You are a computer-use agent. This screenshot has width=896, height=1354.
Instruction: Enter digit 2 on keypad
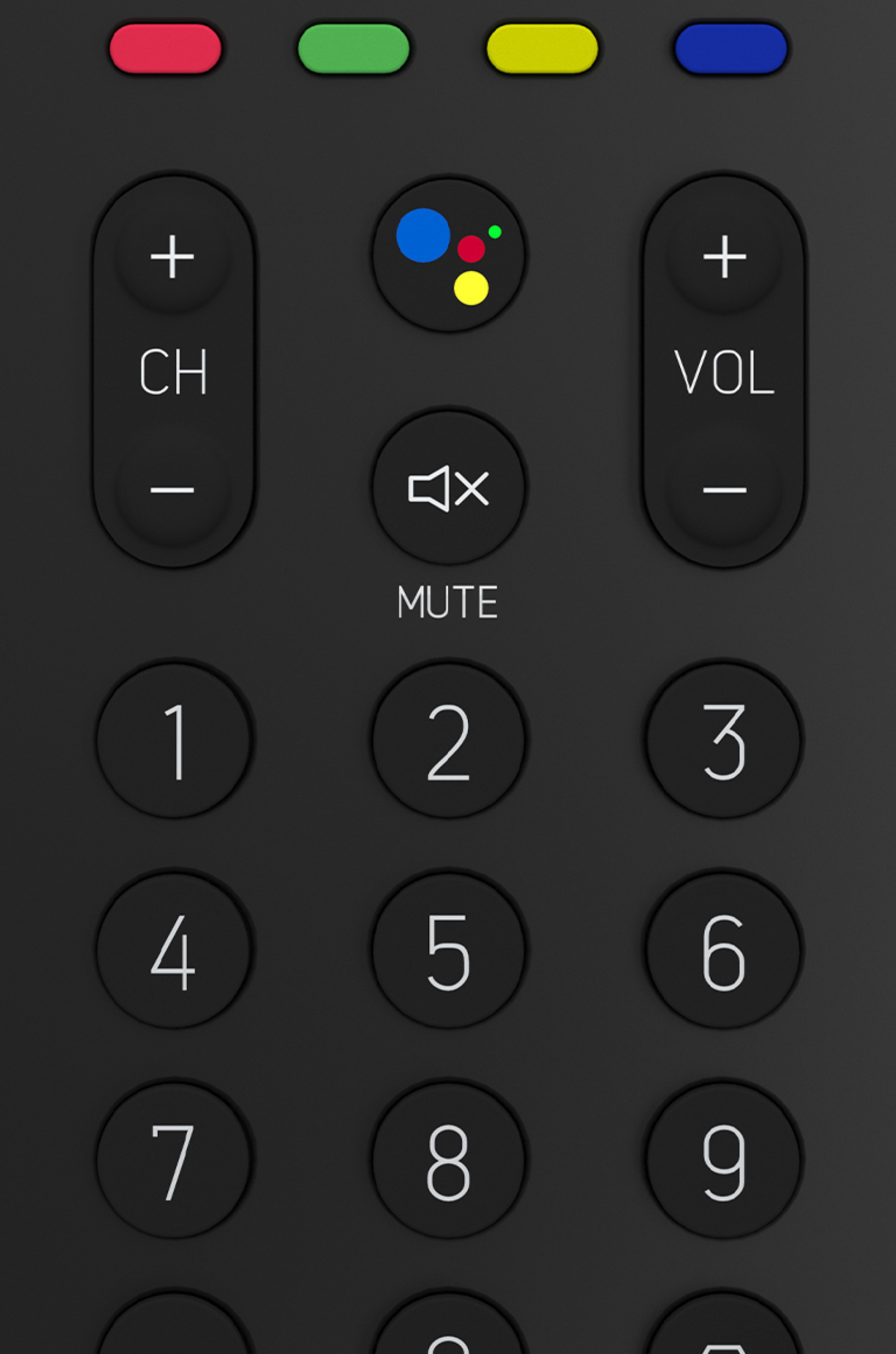click(x=448, y=741)
